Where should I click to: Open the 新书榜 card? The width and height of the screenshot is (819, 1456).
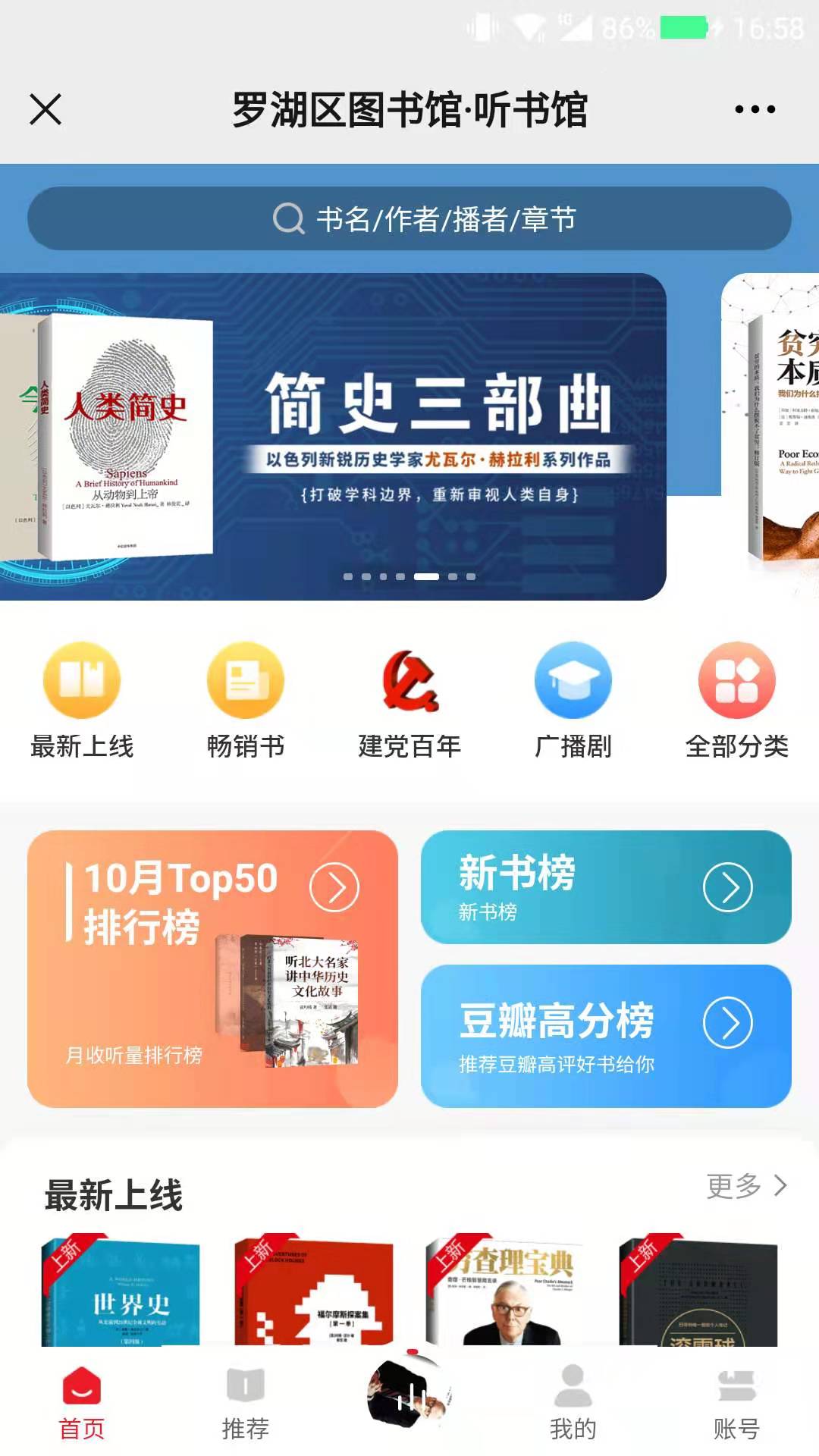coord(606,886)
